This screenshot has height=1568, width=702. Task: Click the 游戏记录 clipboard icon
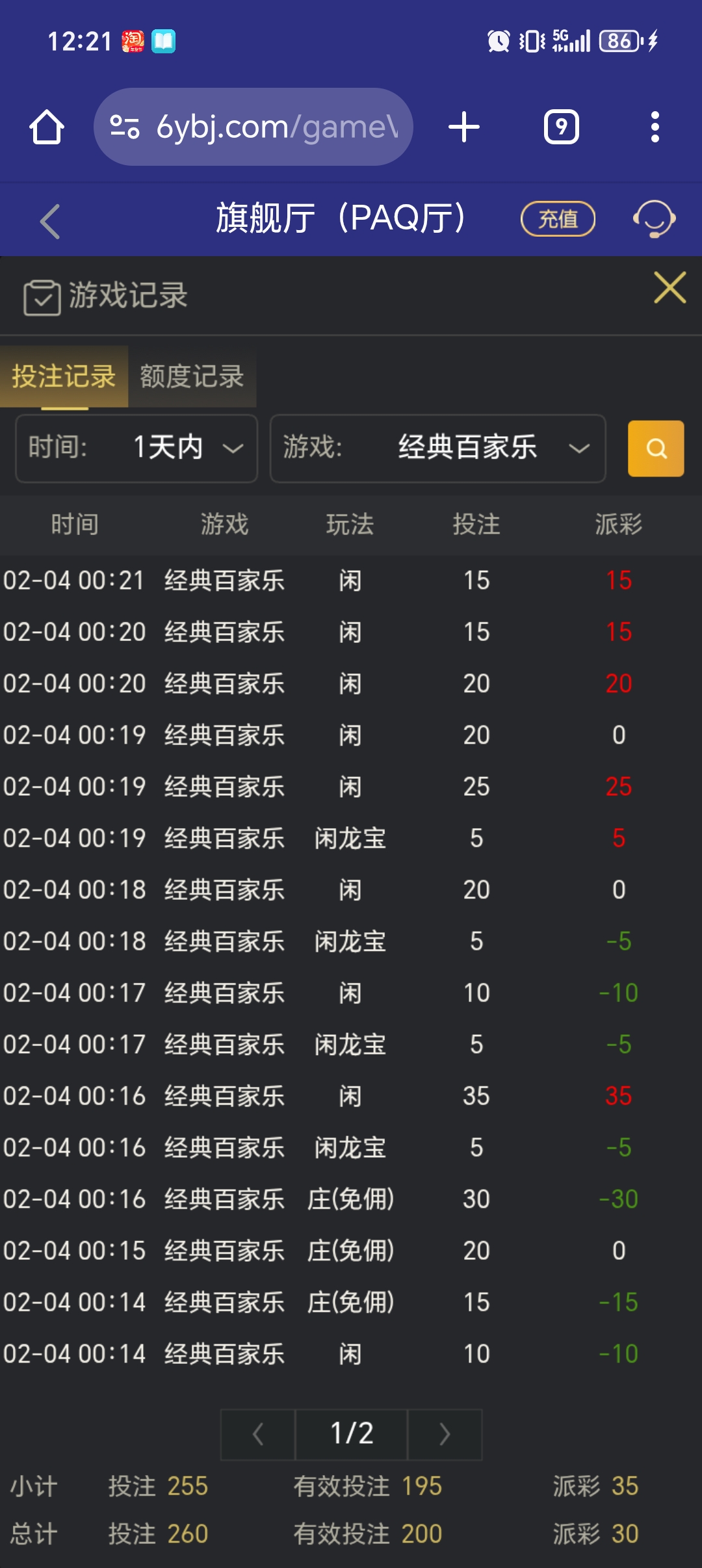pos(43,296)
